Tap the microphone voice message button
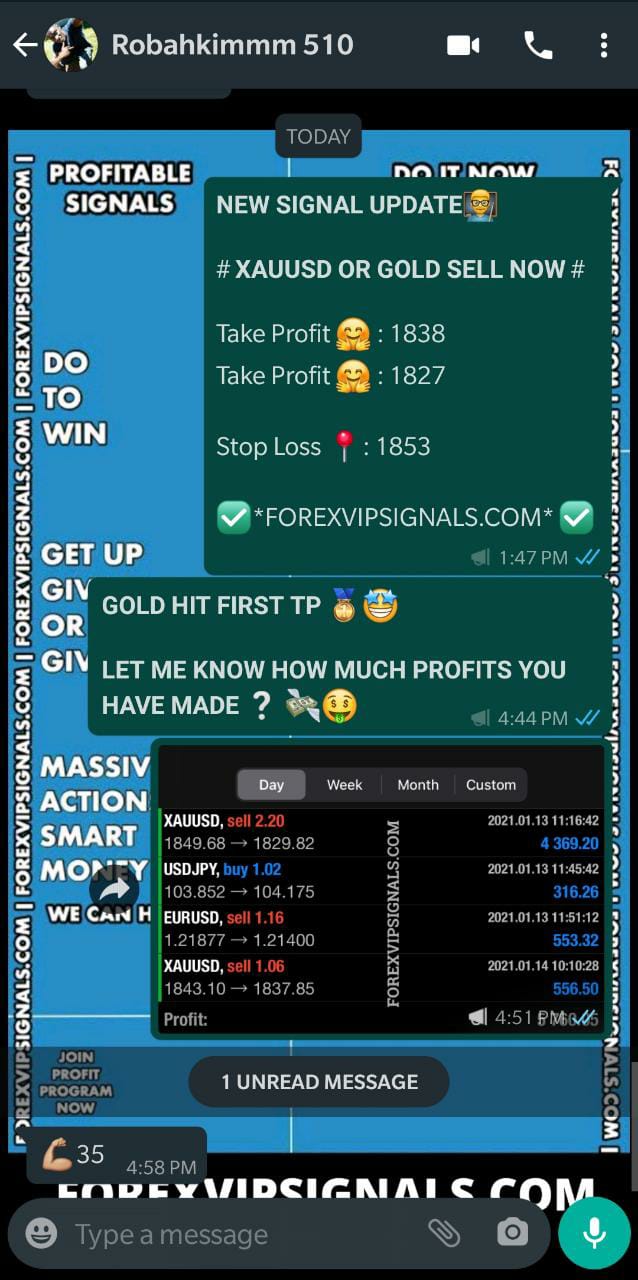The width and height of the screenshot is (638, 1280). 594,1233
